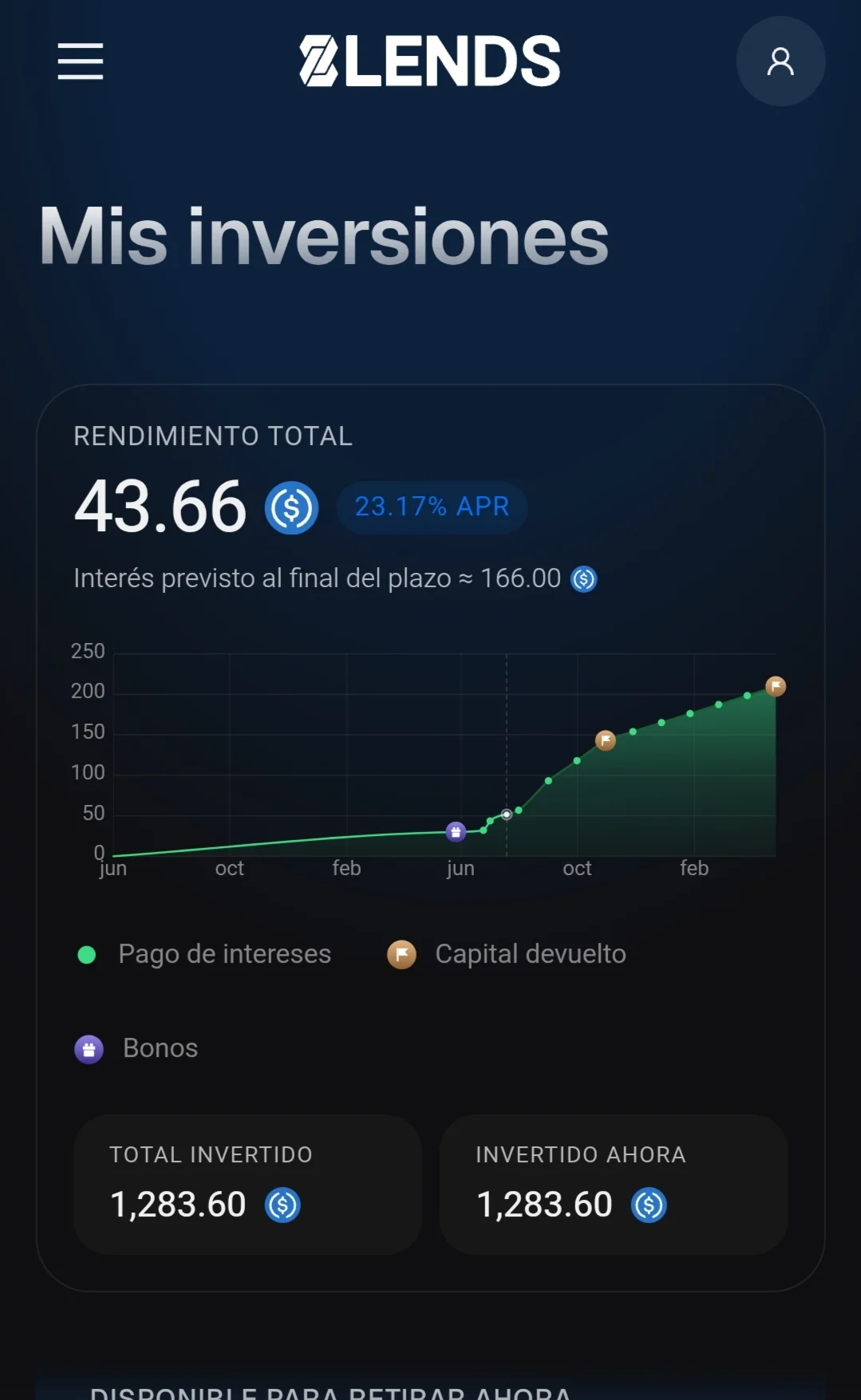Tap the purple bonus marker on the chart

456,832
